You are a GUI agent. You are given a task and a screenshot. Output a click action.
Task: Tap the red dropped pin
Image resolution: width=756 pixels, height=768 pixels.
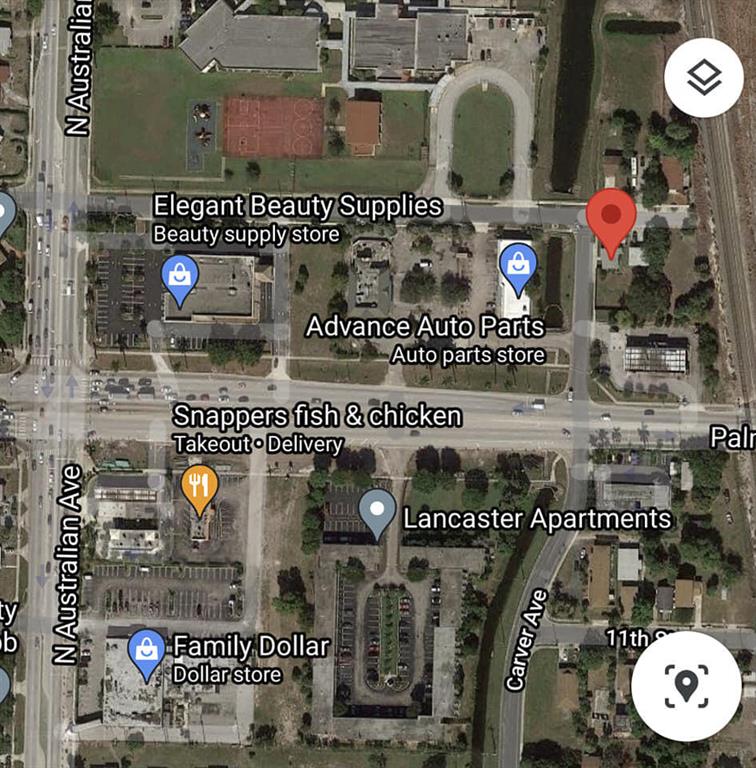click(610, 219)
